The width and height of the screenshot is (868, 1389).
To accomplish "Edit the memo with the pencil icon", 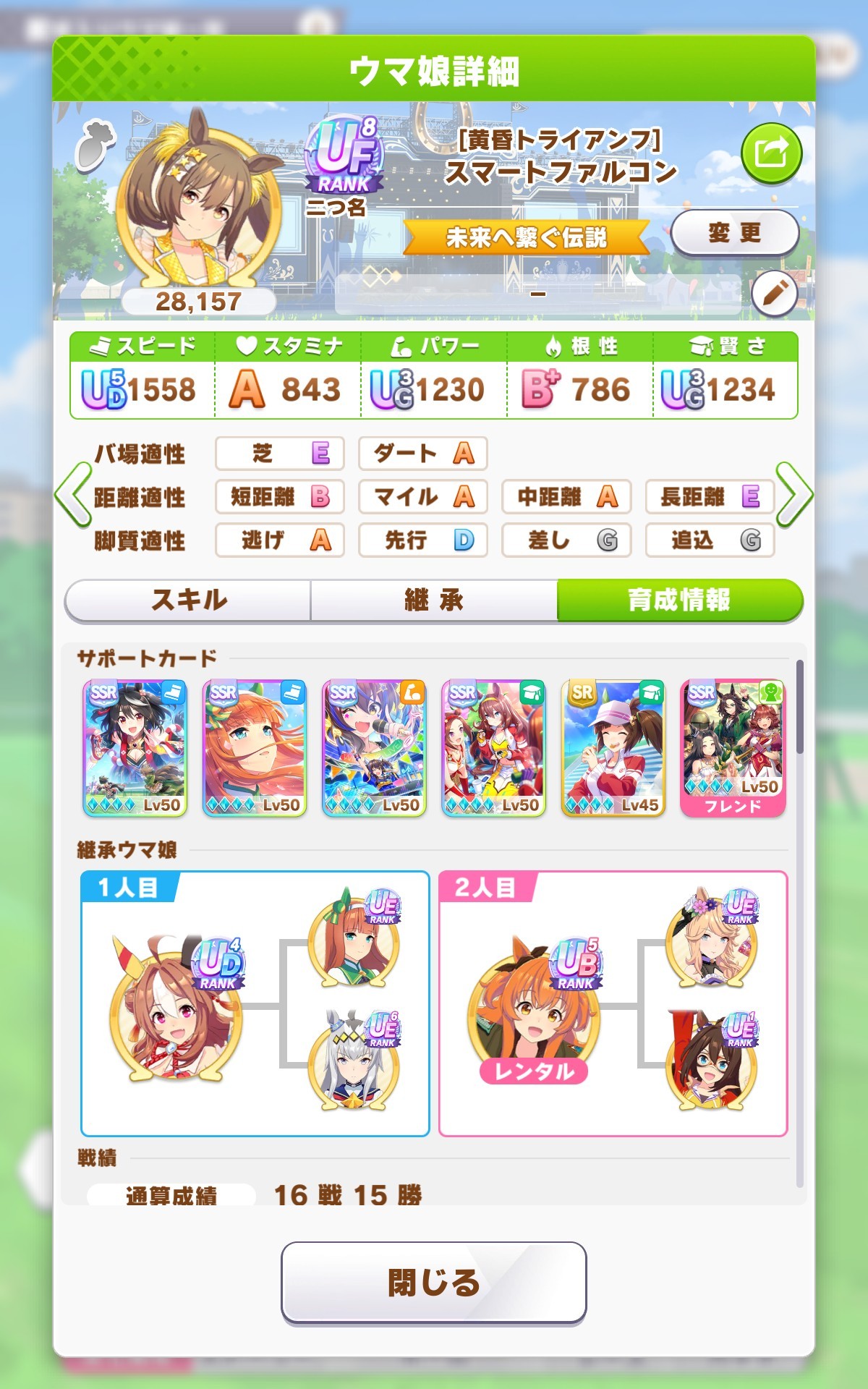I will click(x=774, y=294).
